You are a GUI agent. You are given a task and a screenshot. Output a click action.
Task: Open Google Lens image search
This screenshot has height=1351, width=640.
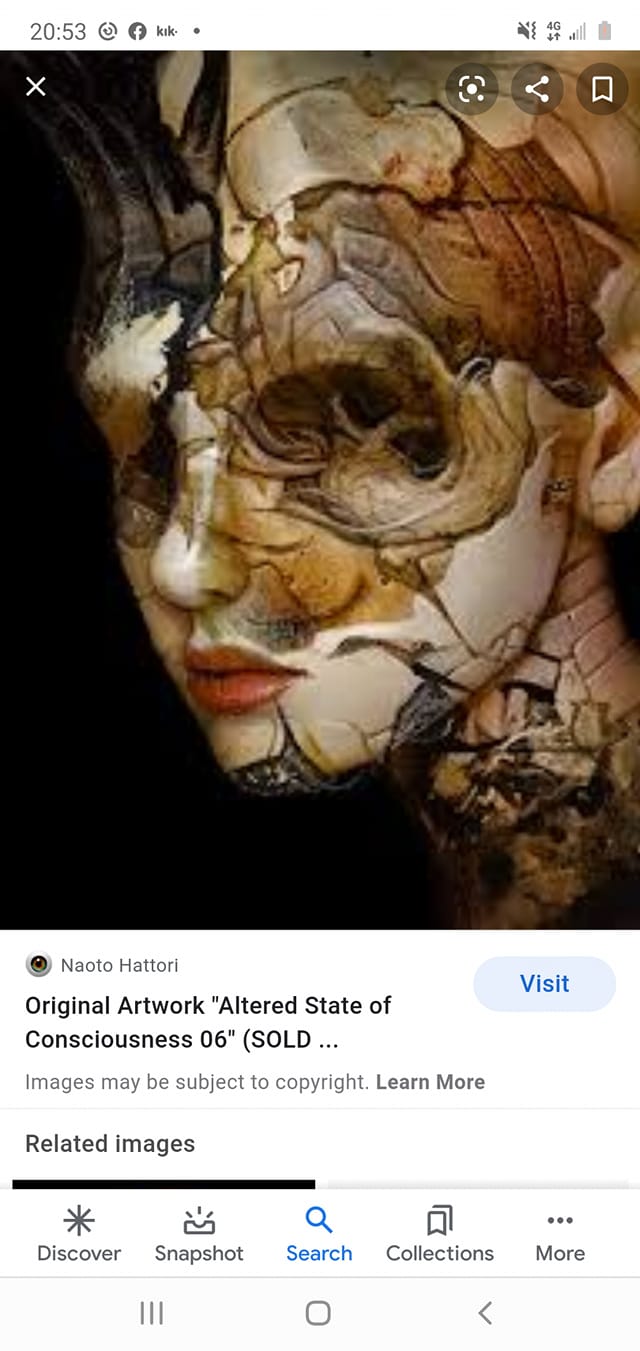(471, 90)
